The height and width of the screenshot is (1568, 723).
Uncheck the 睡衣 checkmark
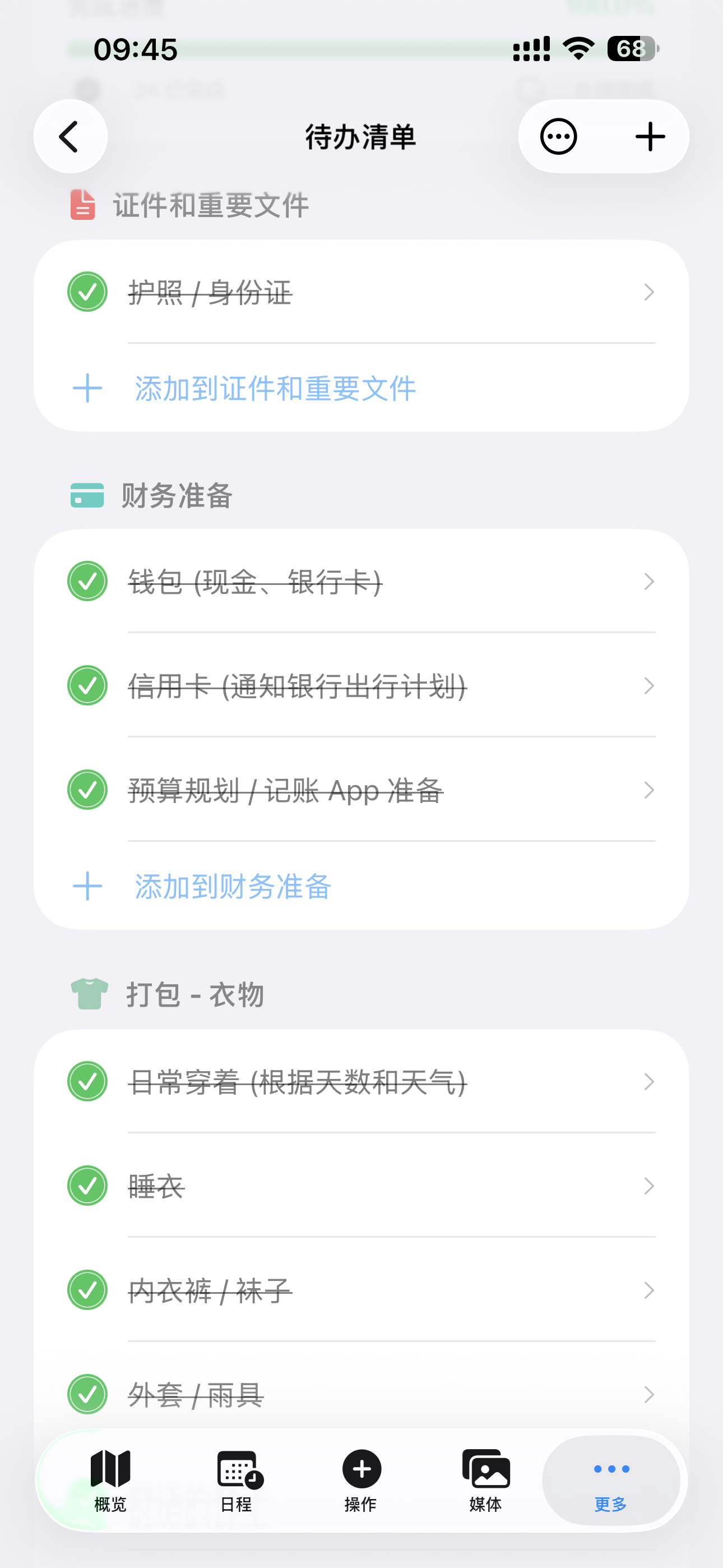(x=87, y=1186)
